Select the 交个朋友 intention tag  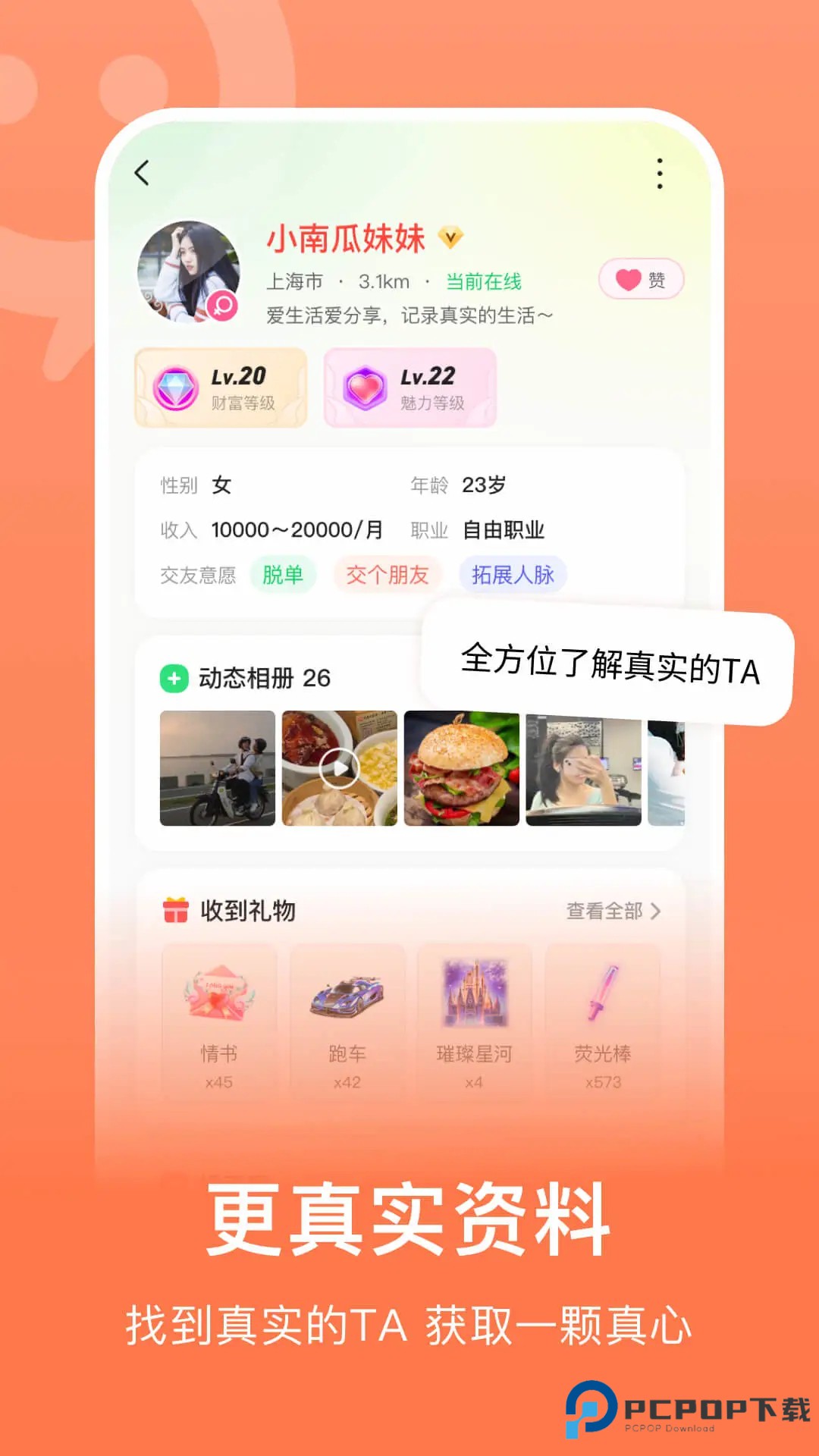388,575
